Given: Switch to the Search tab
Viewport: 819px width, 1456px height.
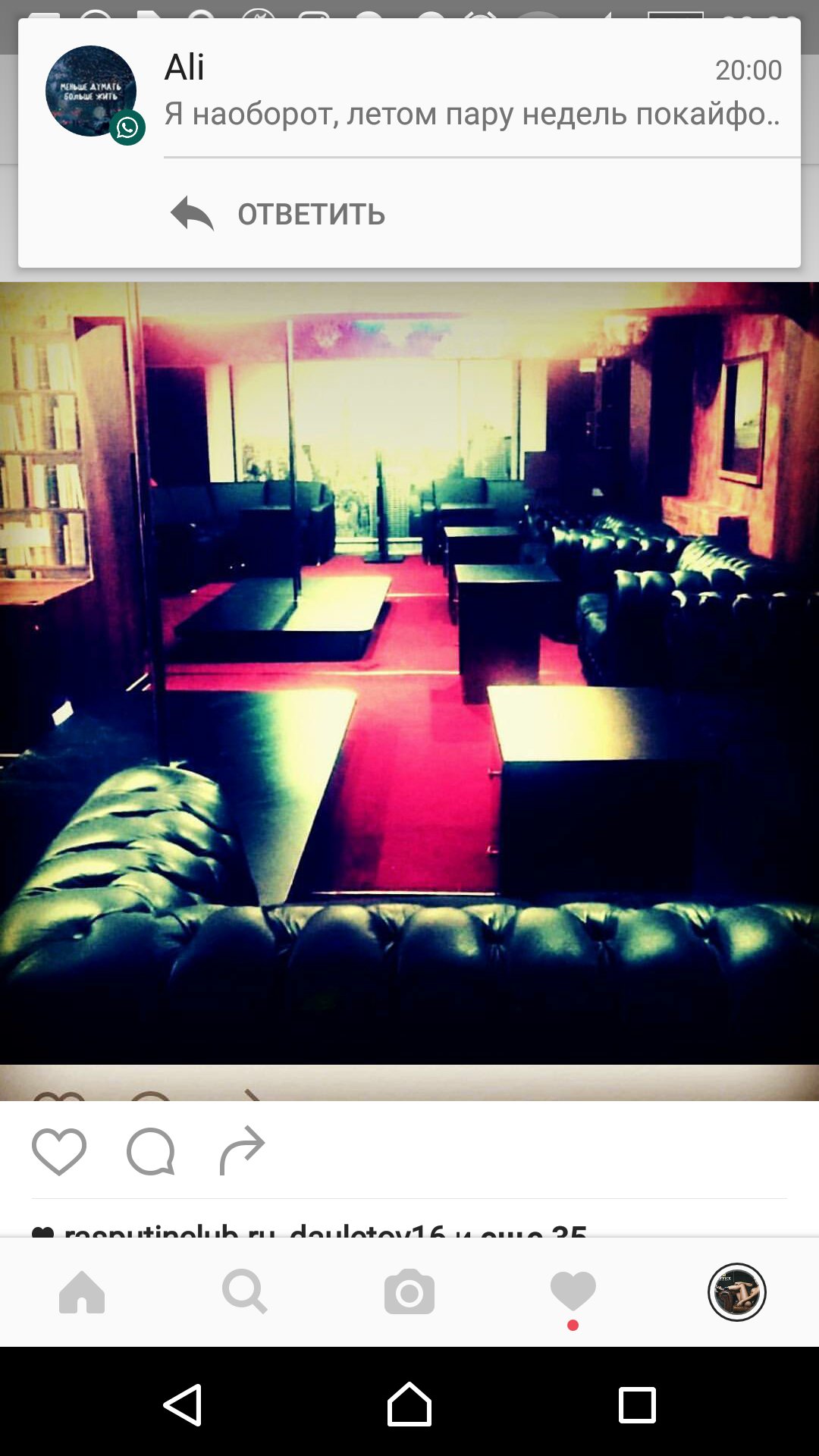Looking at the screenshot, I should click(x=245, y=1292).
